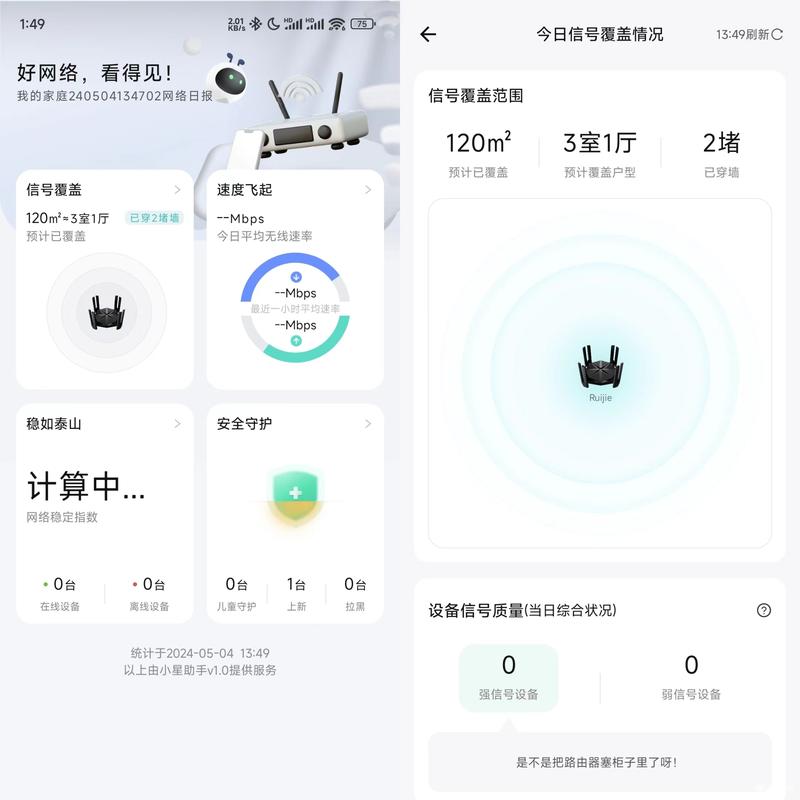Open the 稳如泰山 stability card

click(x=105, y=513)
